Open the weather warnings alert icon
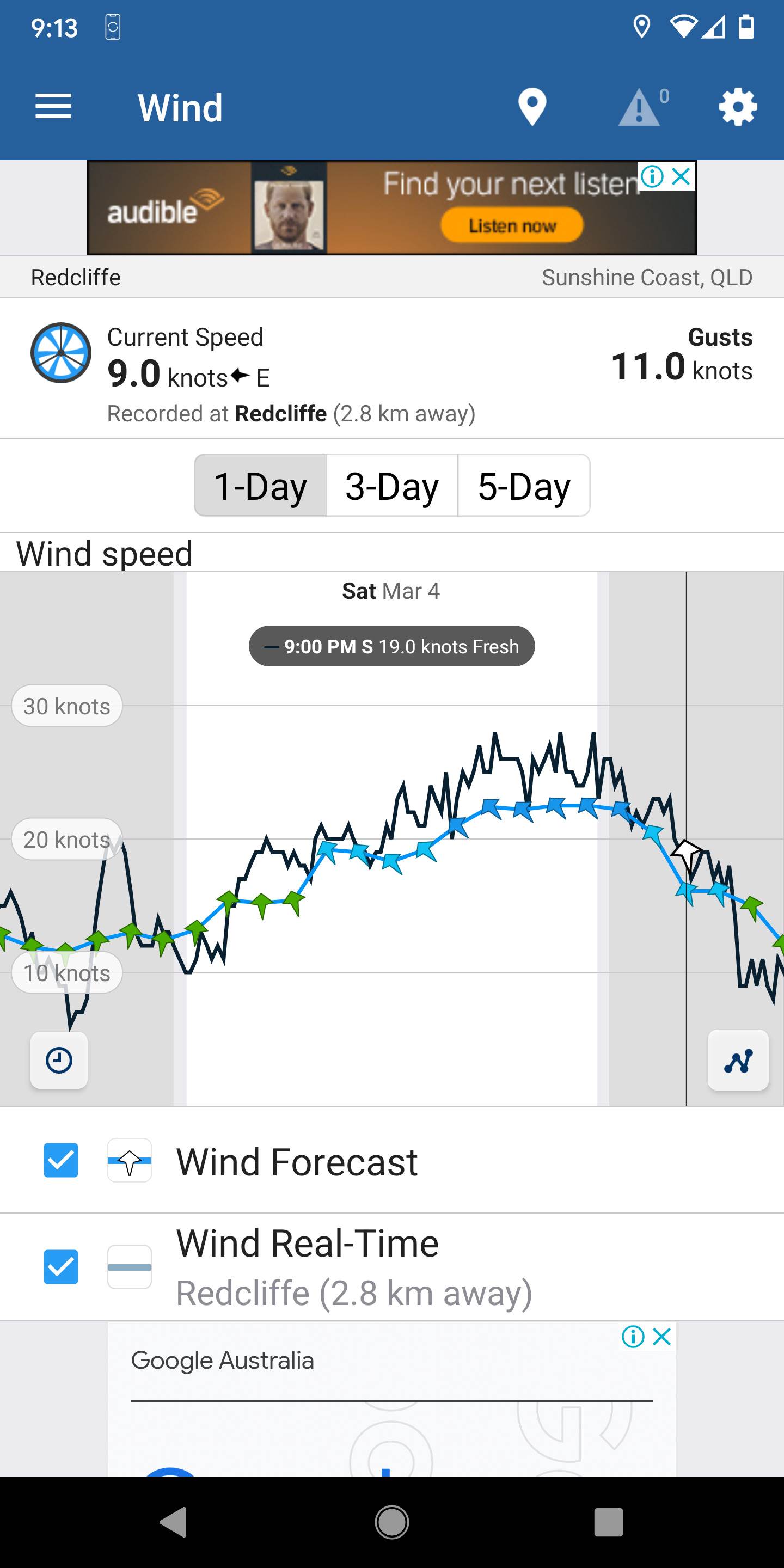The image size is (784, 1568). (x=640, y=107)
